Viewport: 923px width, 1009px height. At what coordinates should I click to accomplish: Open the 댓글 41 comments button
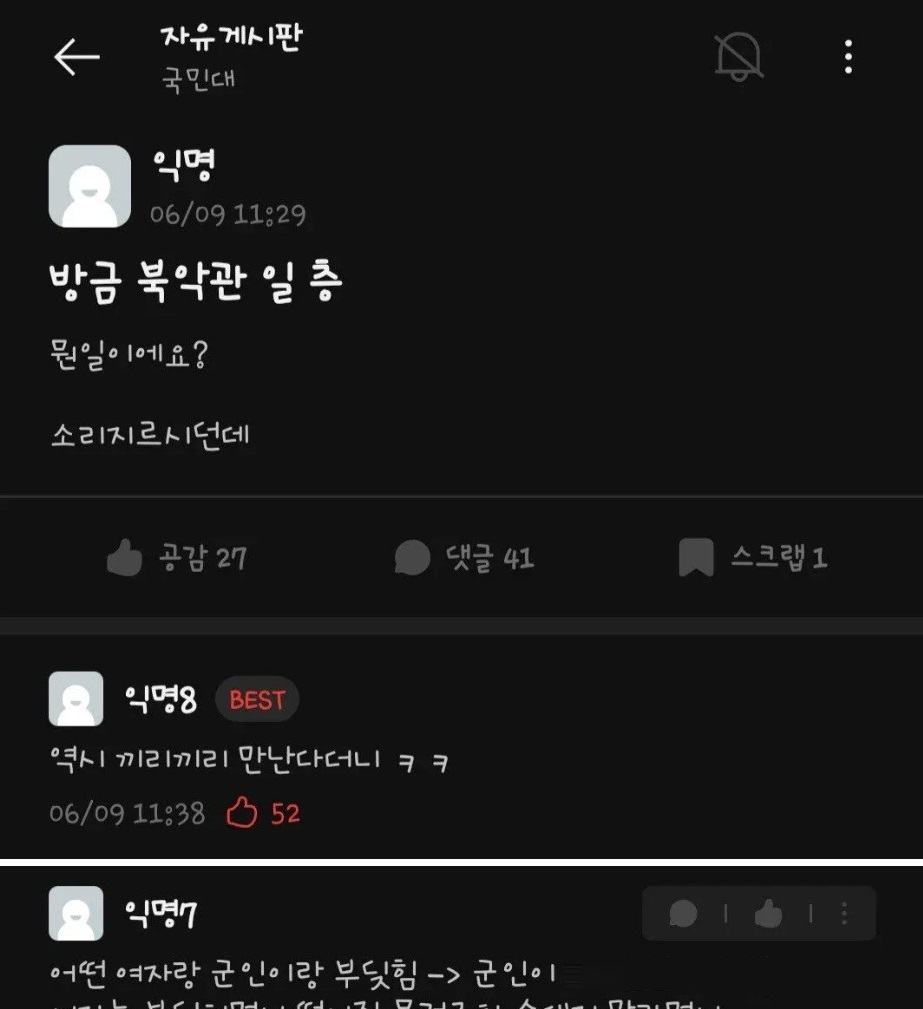pos(464,558)
